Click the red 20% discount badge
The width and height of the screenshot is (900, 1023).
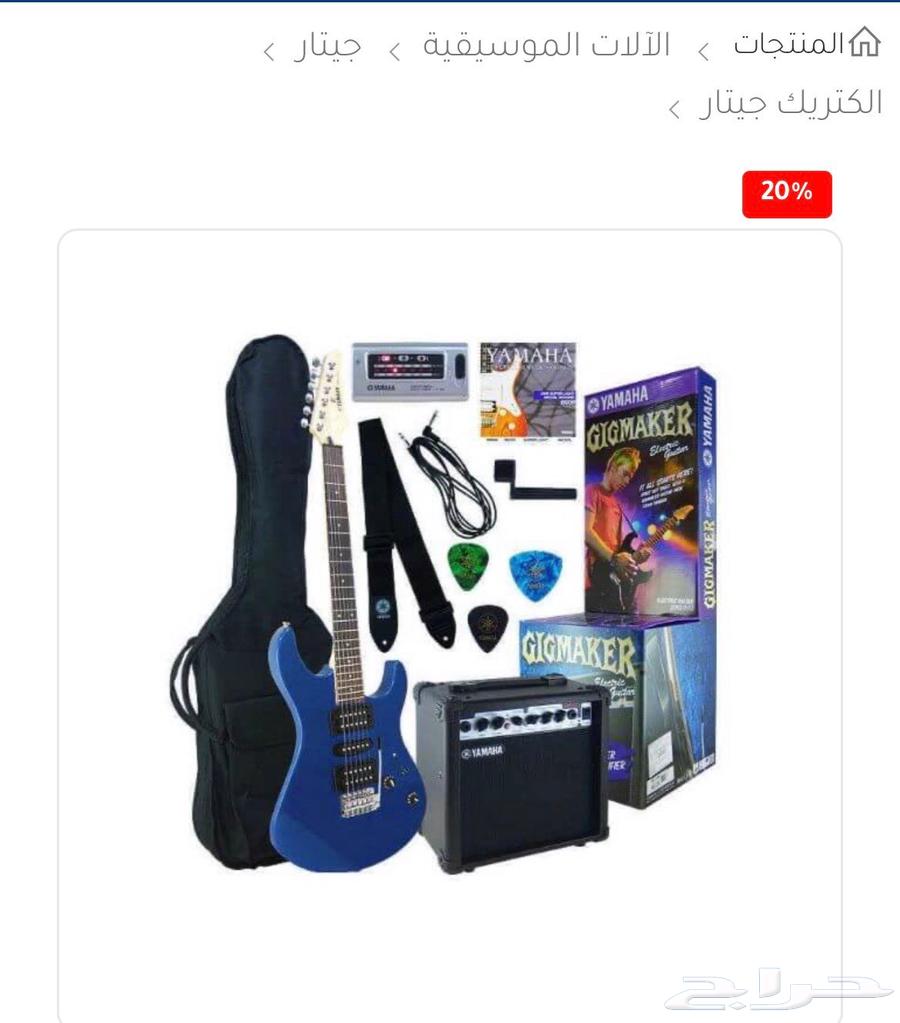pyautogui.click(x=788, y=195)
